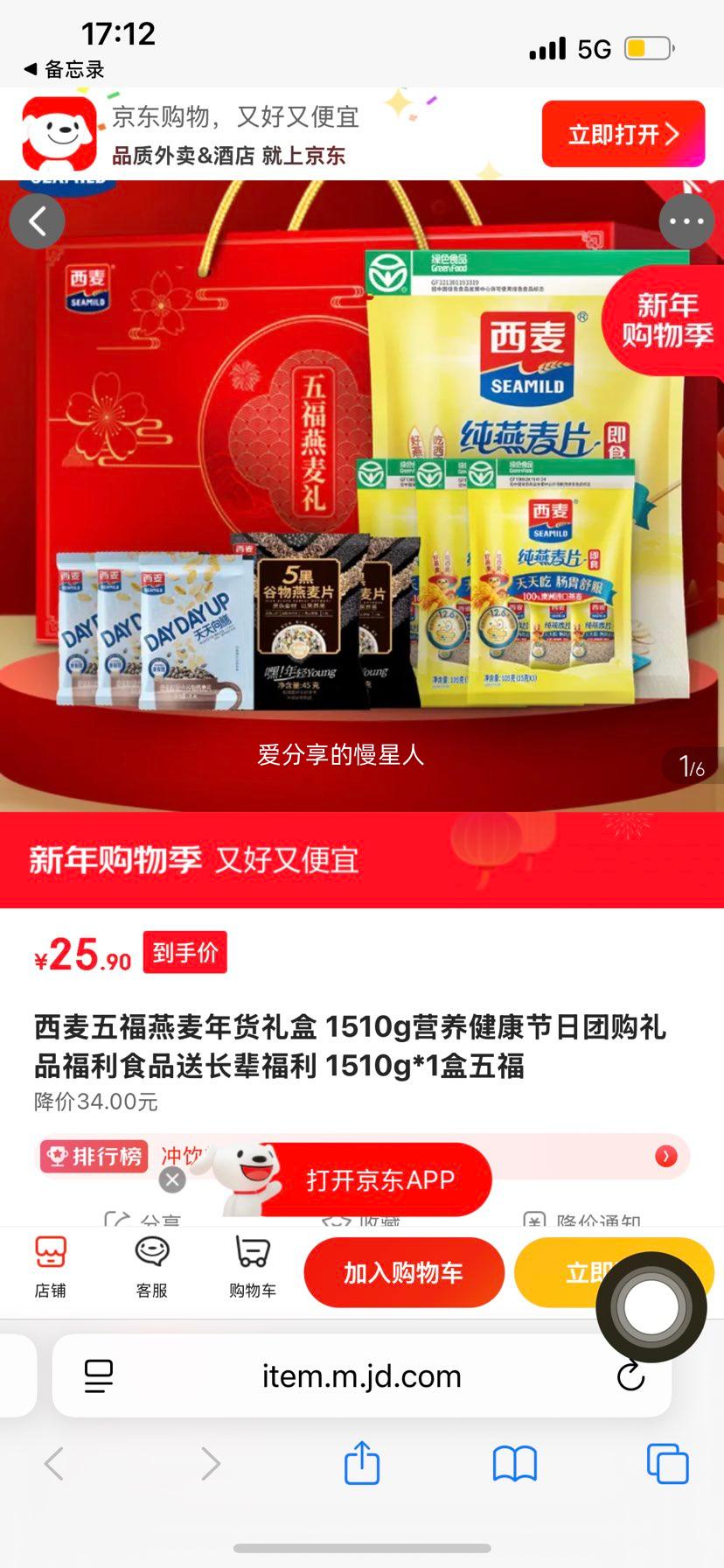Tap 加入购物车 to add to cart

click(x=404, y=1273)
